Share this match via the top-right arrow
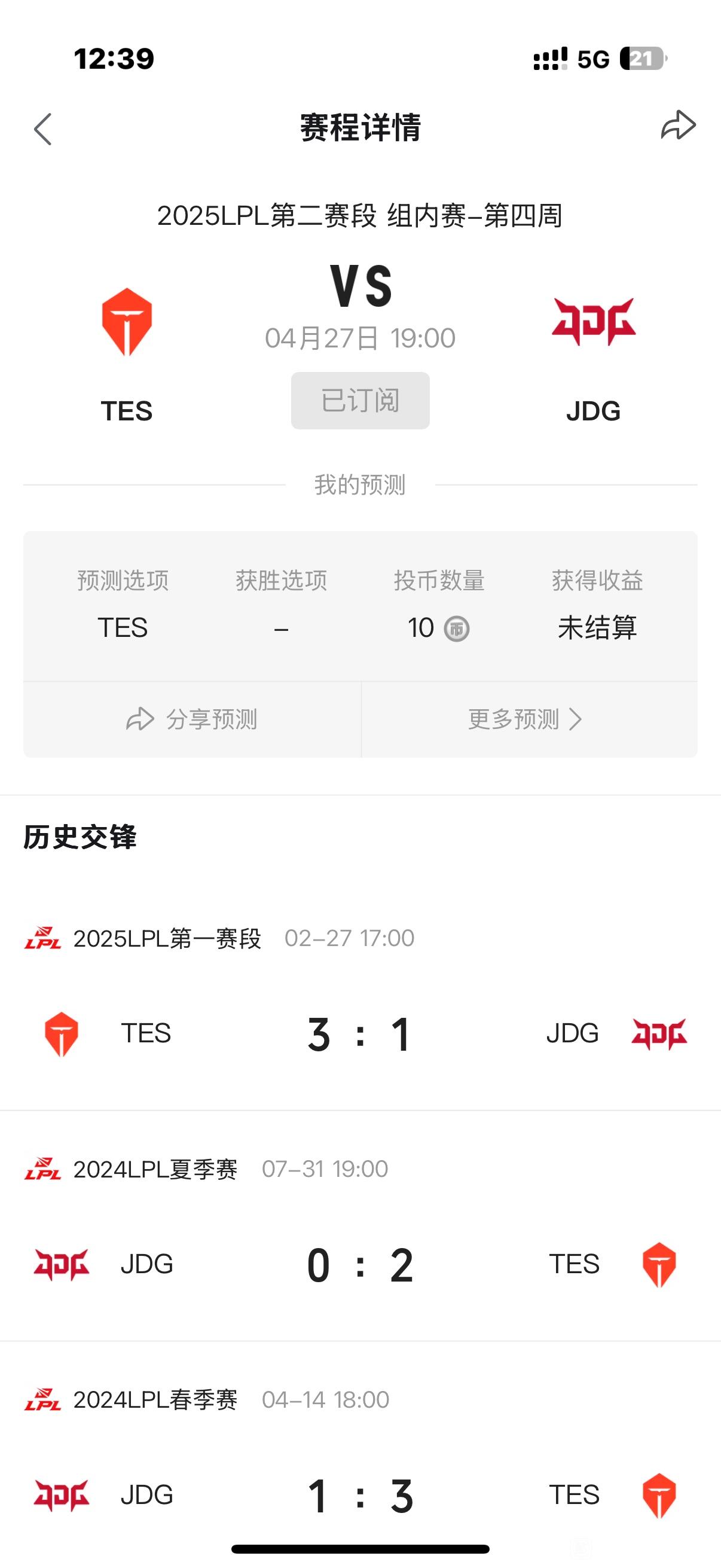The height and width of the screenshot is (1568, 721). (x=678, y=126)
